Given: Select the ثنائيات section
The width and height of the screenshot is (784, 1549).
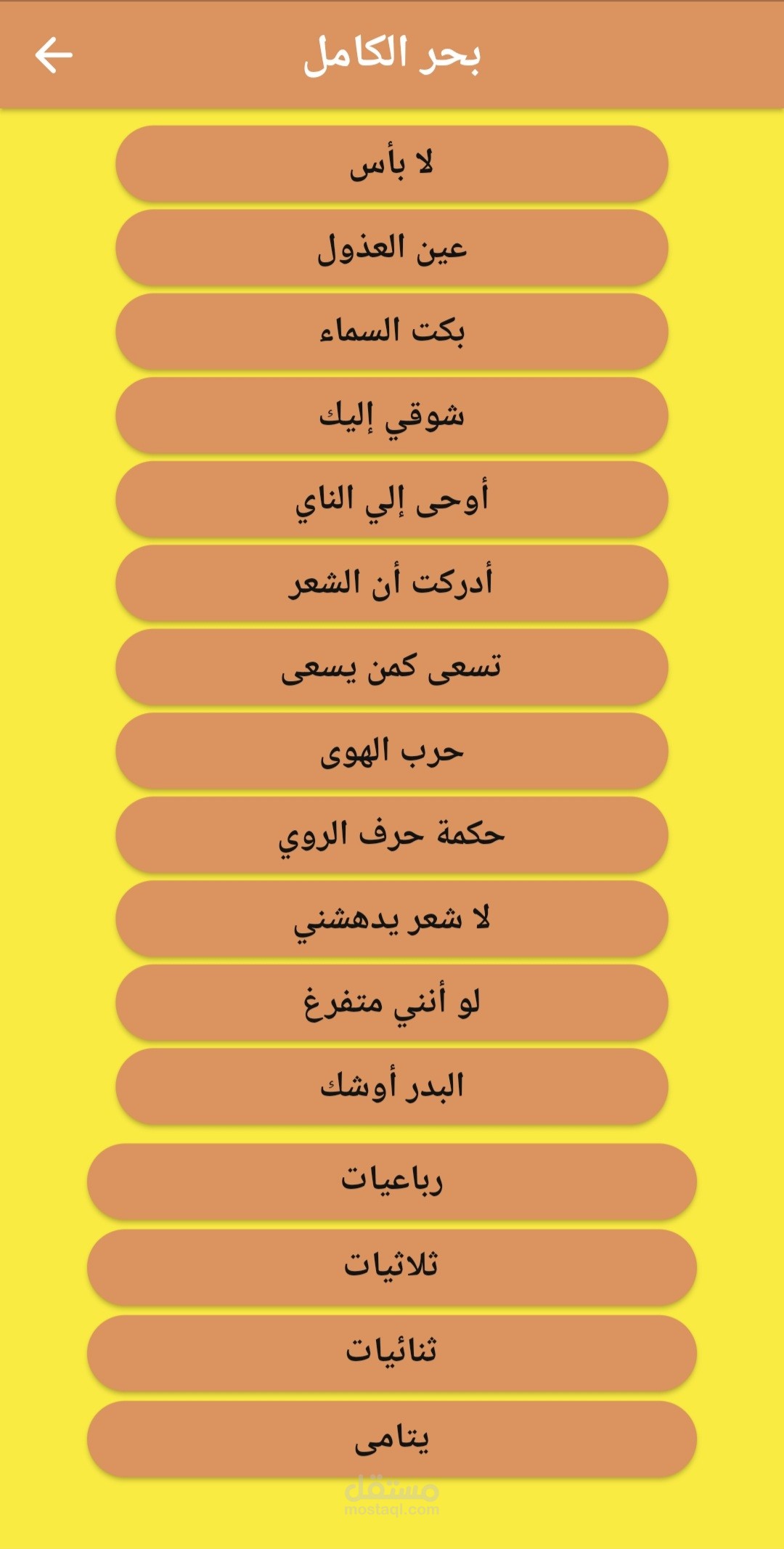Looking at the screenshot, I should click(x=392, y=1353).
